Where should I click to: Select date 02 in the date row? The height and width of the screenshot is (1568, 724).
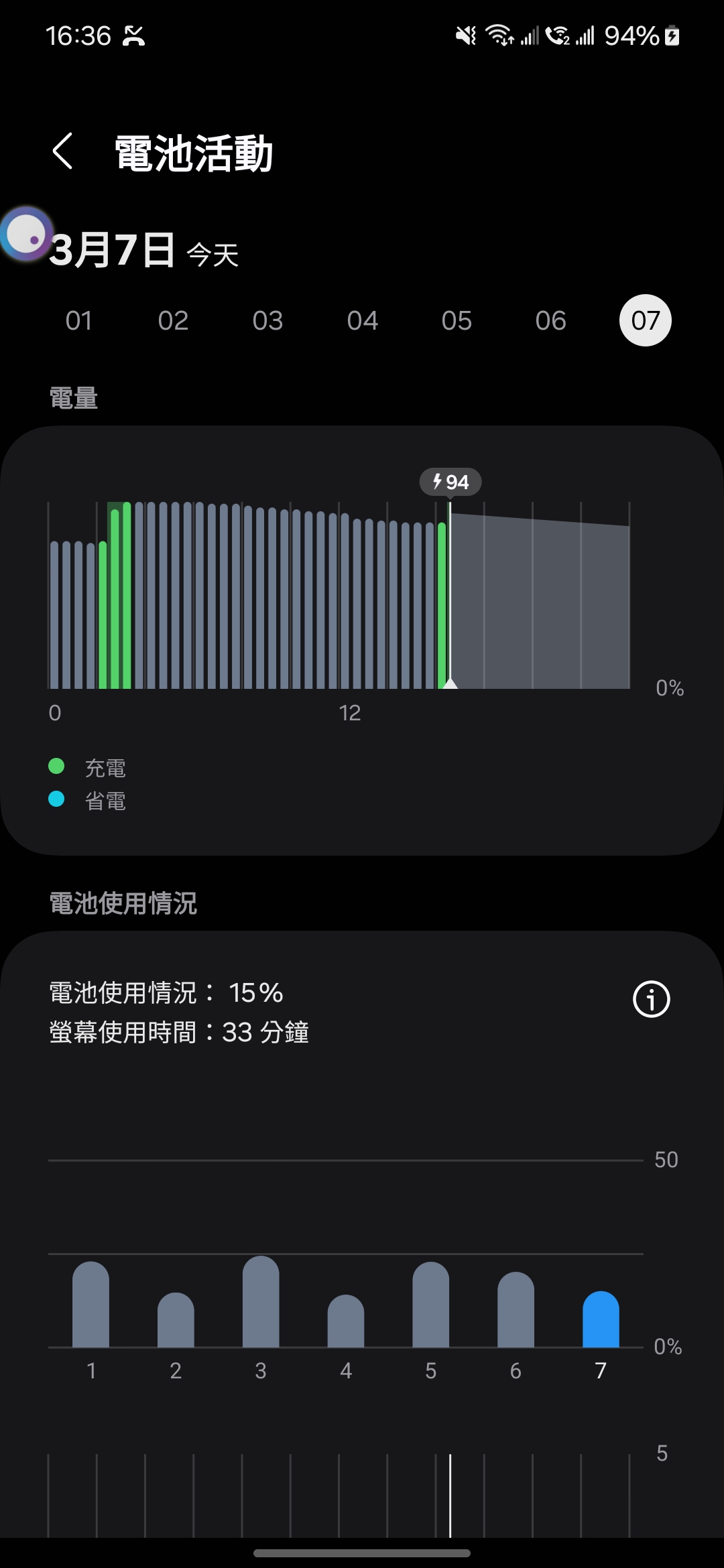click(173, 320)
